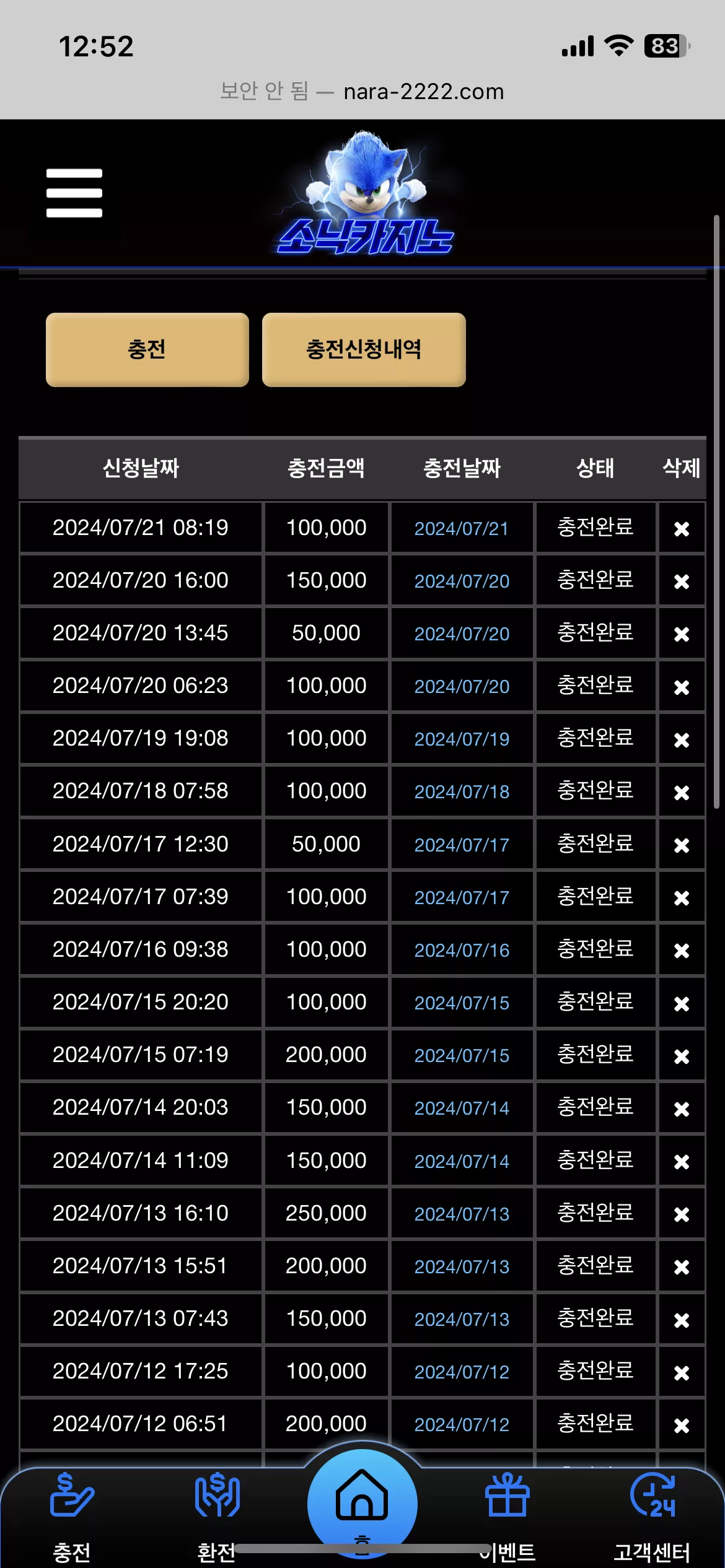Viewport: 725px width, 1568px height.
Task: Delete the 2024/07/20 16:00 entry
Action: point(682,581)
